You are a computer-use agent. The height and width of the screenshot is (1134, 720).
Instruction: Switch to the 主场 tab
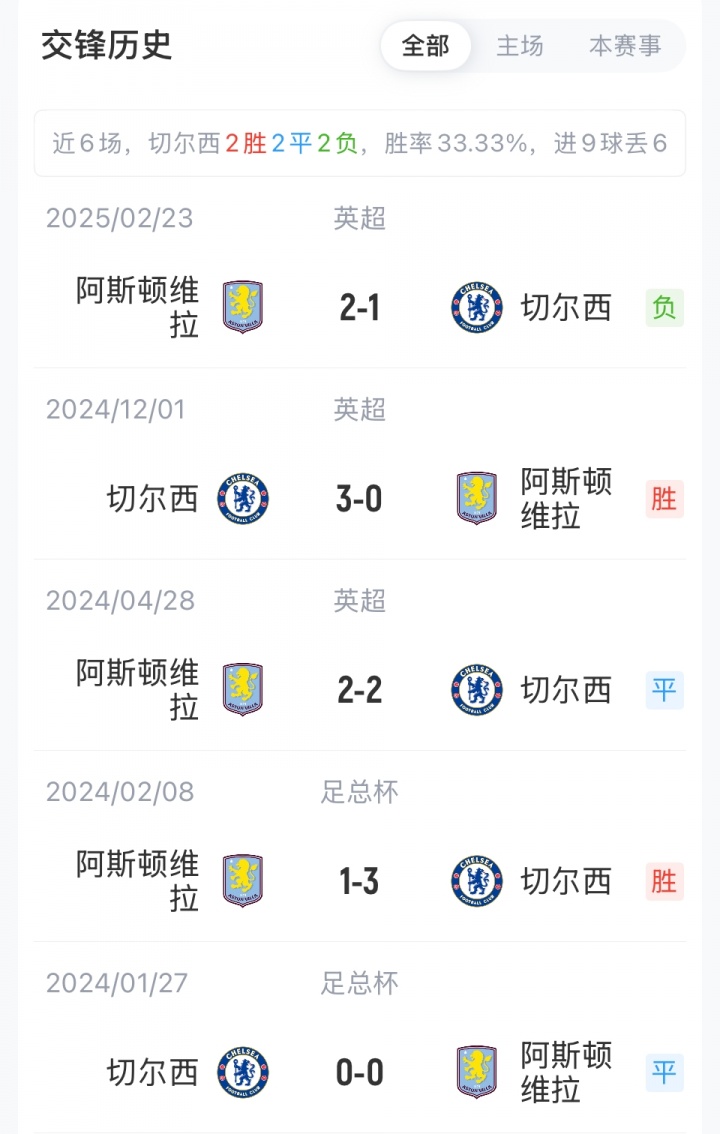click(x=520, y=46)
